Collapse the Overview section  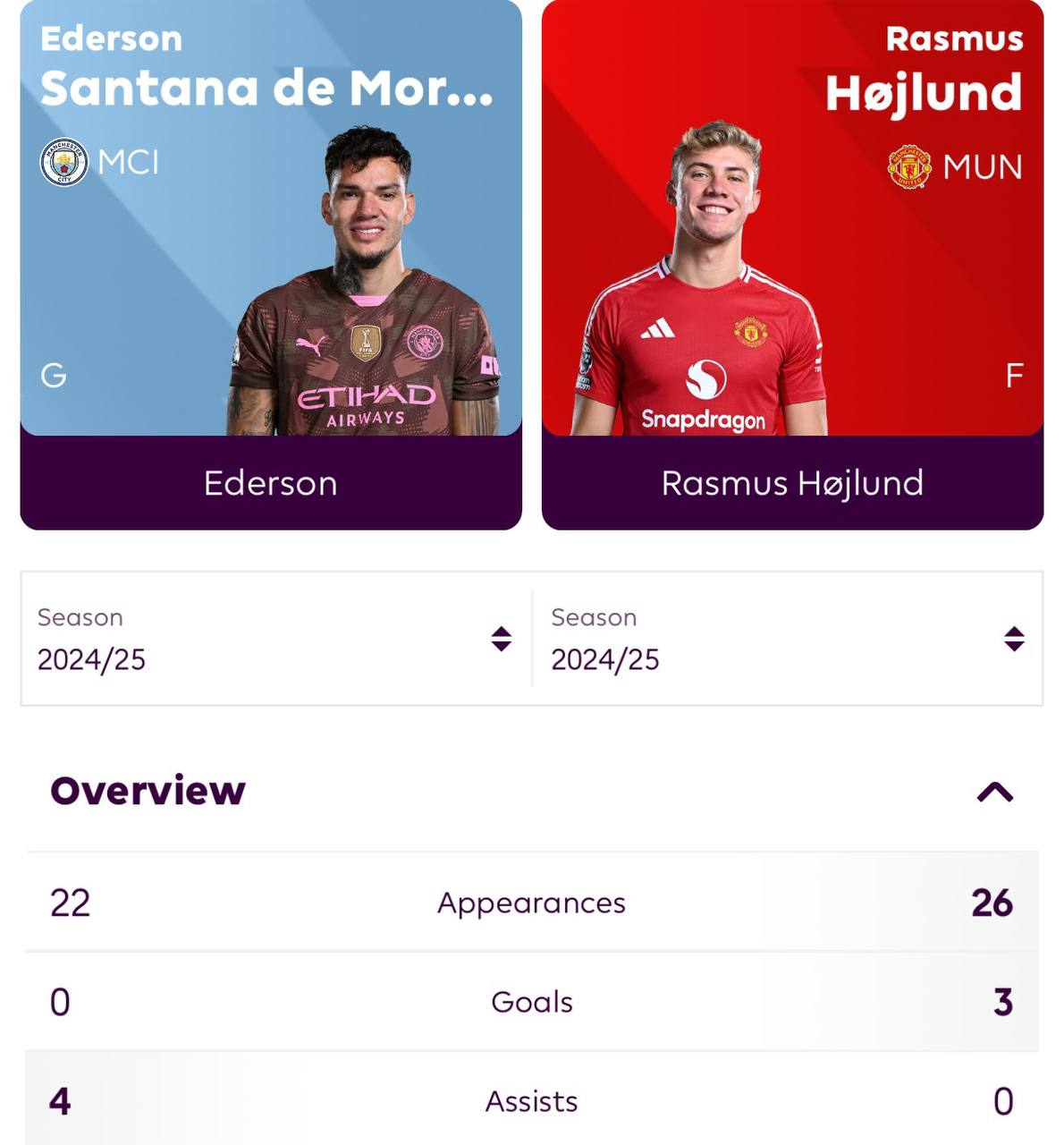pyautogui.click(x=994, y=792)
